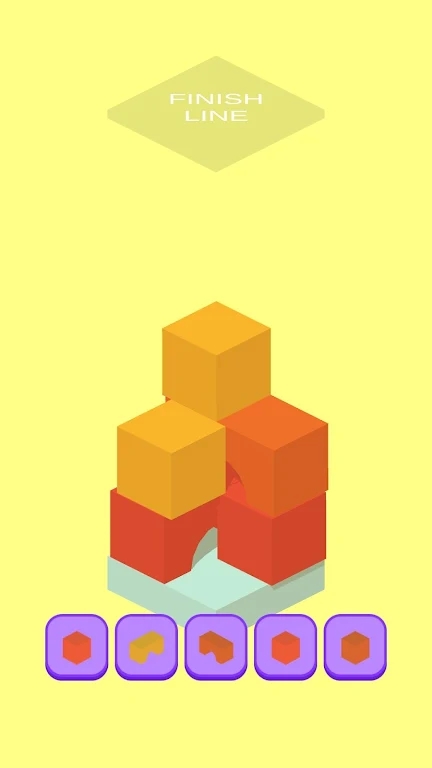Select the yellow arch block button
The height and width of the screenshot is (768, 432).
click(146, 647)
